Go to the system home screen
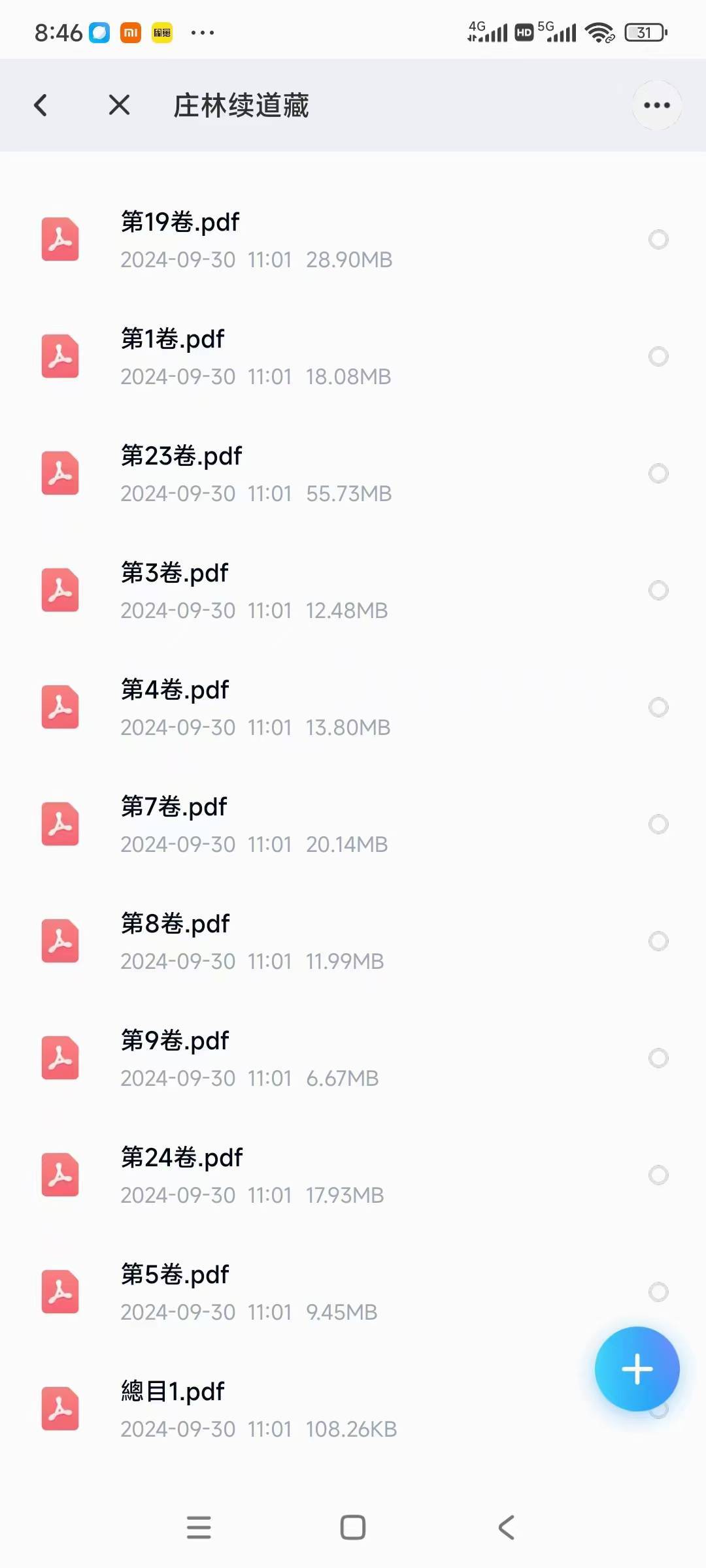706x1568 pixels. click(353, 1527)
